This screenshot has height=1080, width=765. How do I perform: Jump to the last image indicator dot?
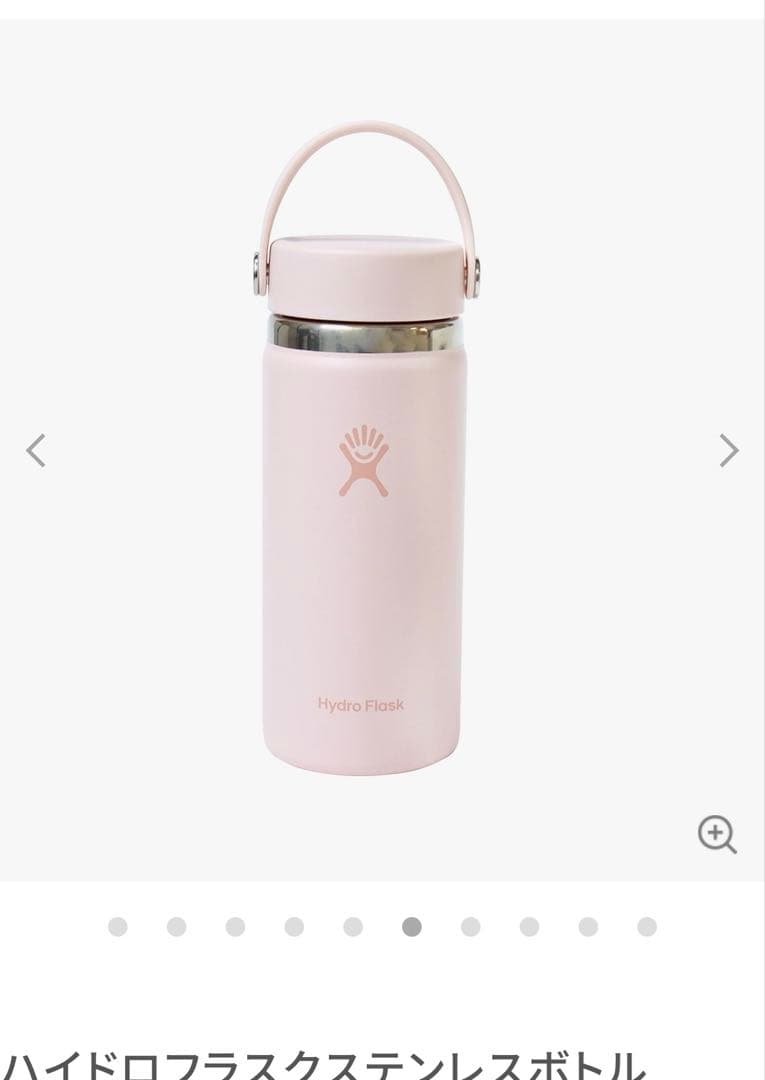[647, 927]
